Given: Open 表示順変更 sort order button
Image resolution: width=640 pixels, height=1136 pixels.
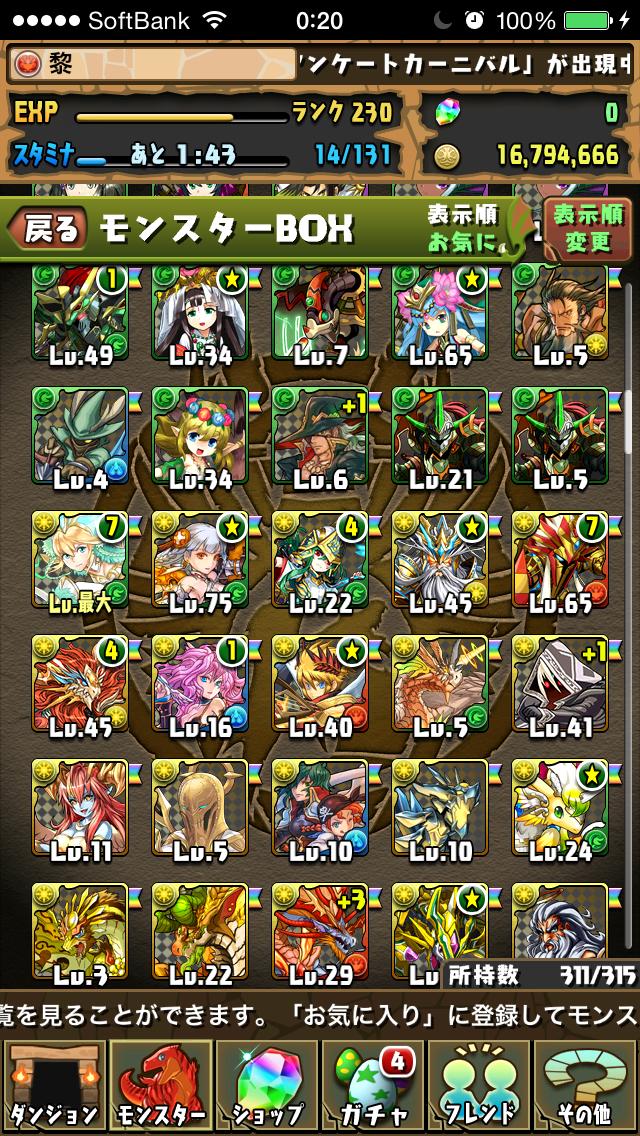Looking at the screenshot, I should (587, 229).
